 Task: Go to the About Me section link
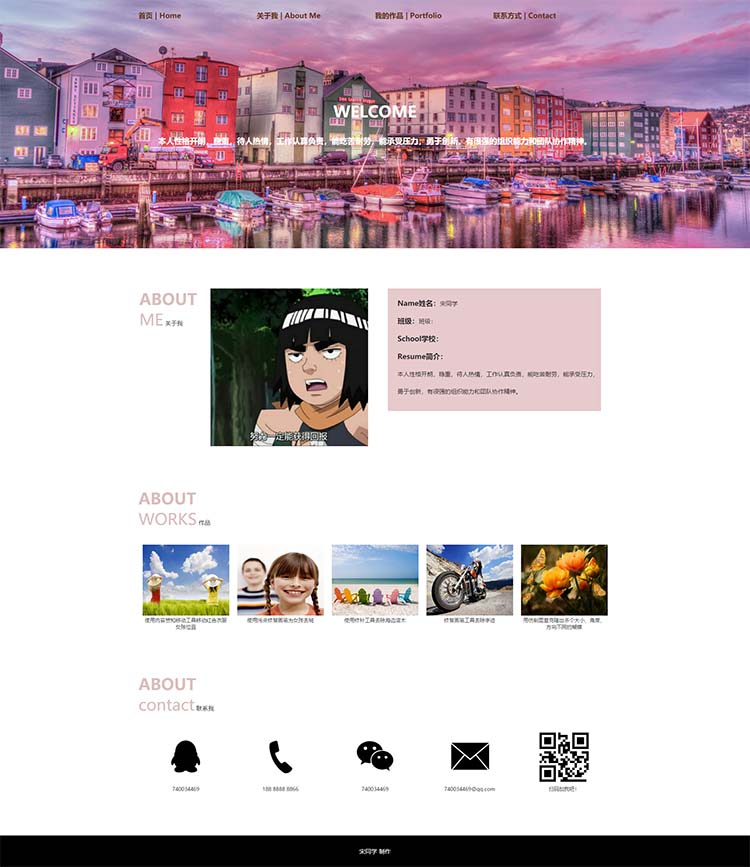pos(288,16)
